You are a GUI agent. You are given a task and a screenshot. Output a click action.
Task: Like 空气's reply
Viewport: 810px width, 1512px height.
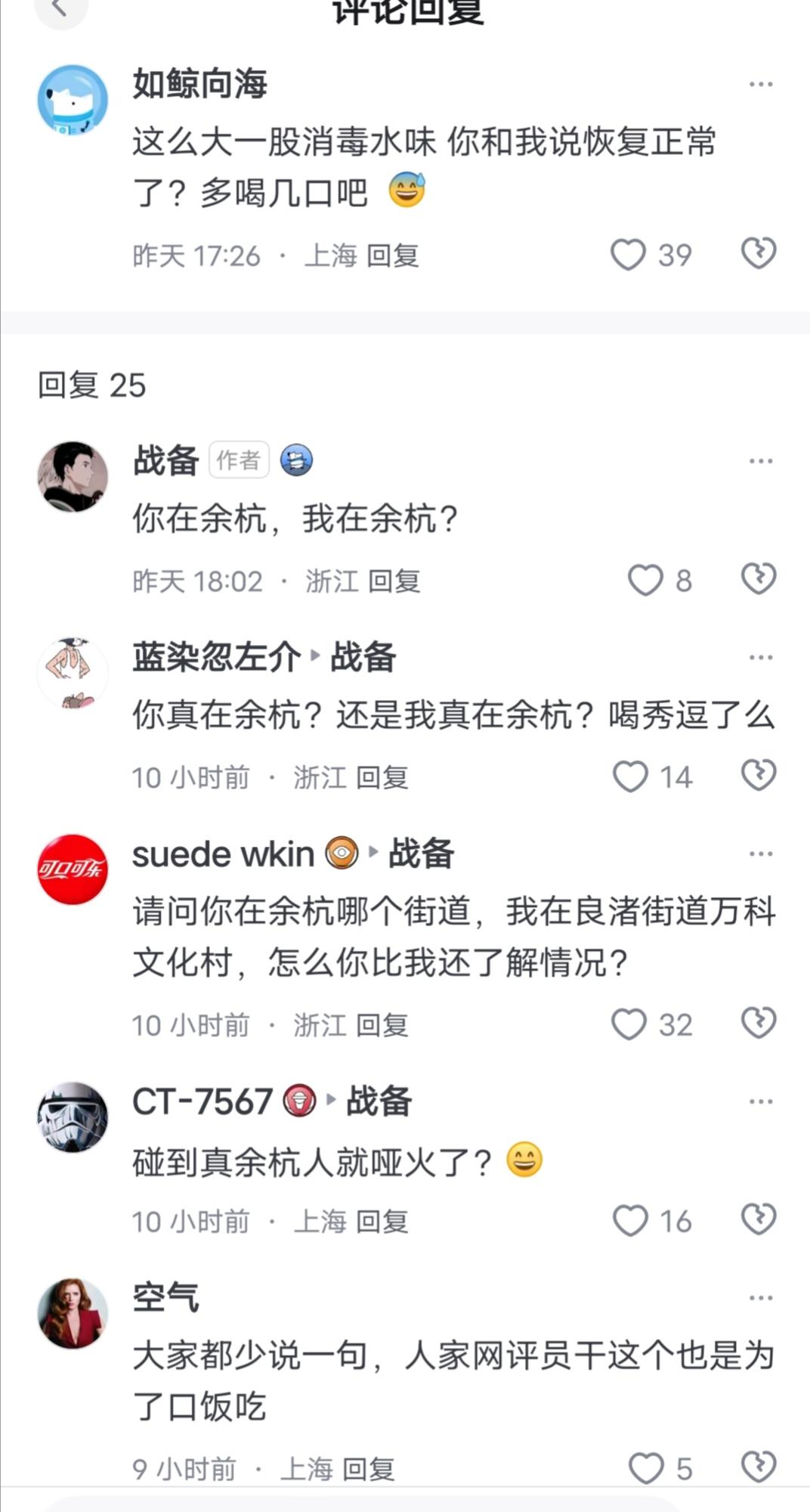[646, 1468]
